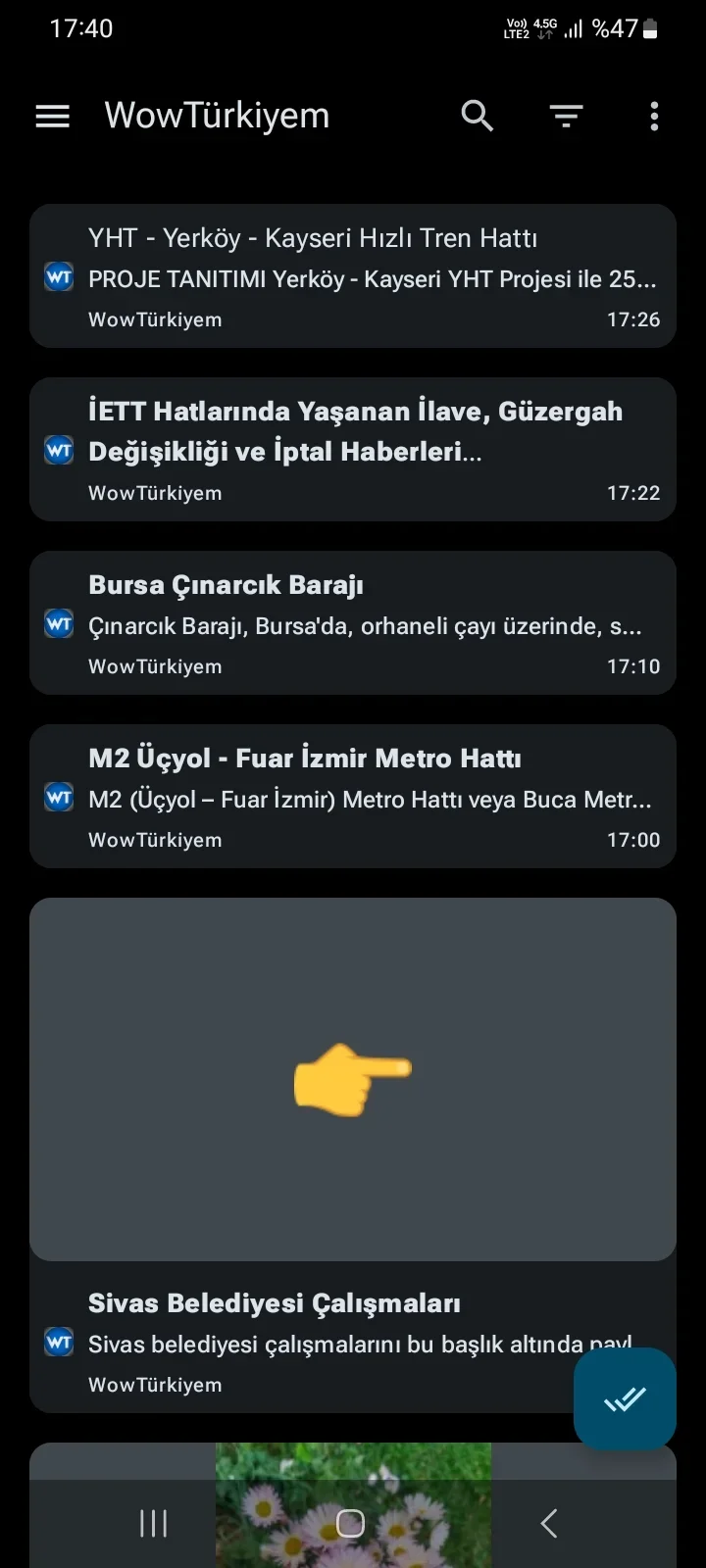Go back using the system back button
Screen dimensions: 706x1568
(x=549, y=1523)
